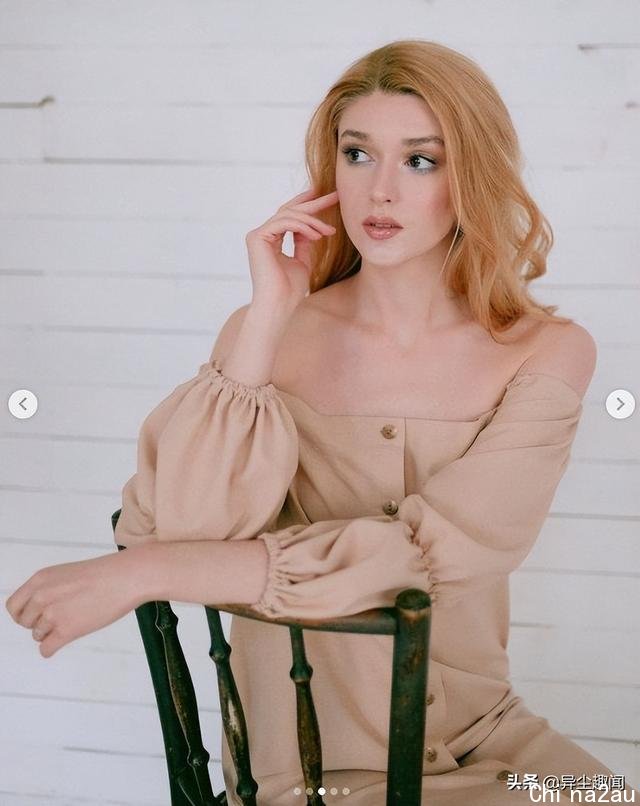Screen dimensions: 640x806
Task: Go to the next photo in carousel
Action: [x=620, y=404]
